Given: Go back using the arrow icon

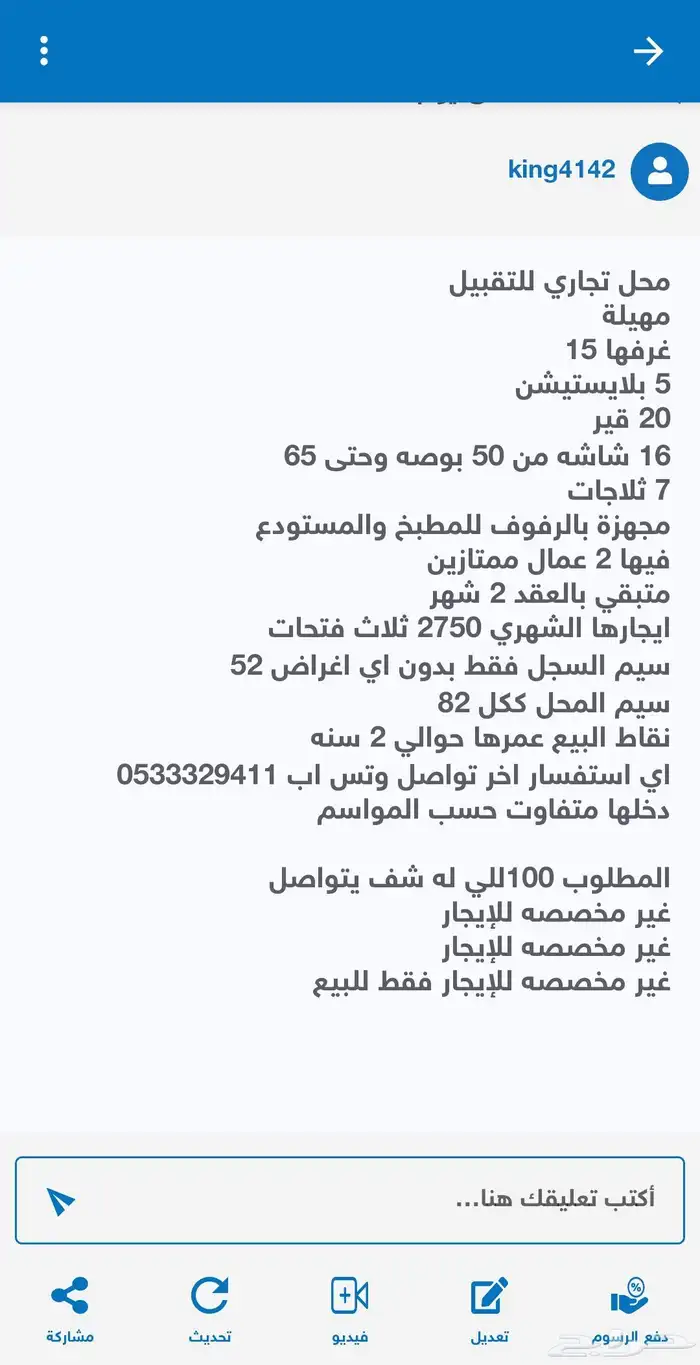Looking at the screenshot, I should click(648, 51).
